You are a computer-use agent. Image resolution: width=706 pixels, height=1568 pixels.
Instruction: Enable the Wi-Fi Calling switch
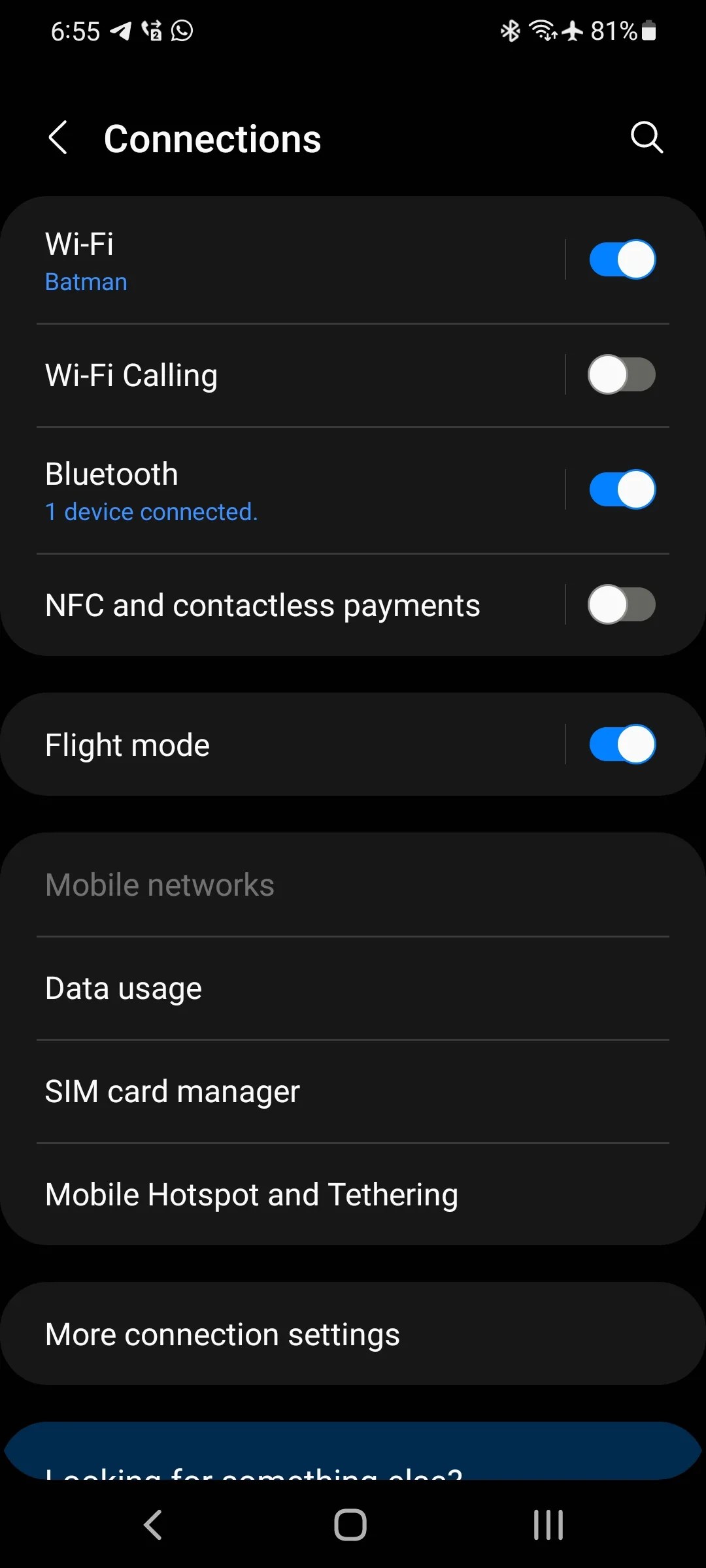pos(622,375)
